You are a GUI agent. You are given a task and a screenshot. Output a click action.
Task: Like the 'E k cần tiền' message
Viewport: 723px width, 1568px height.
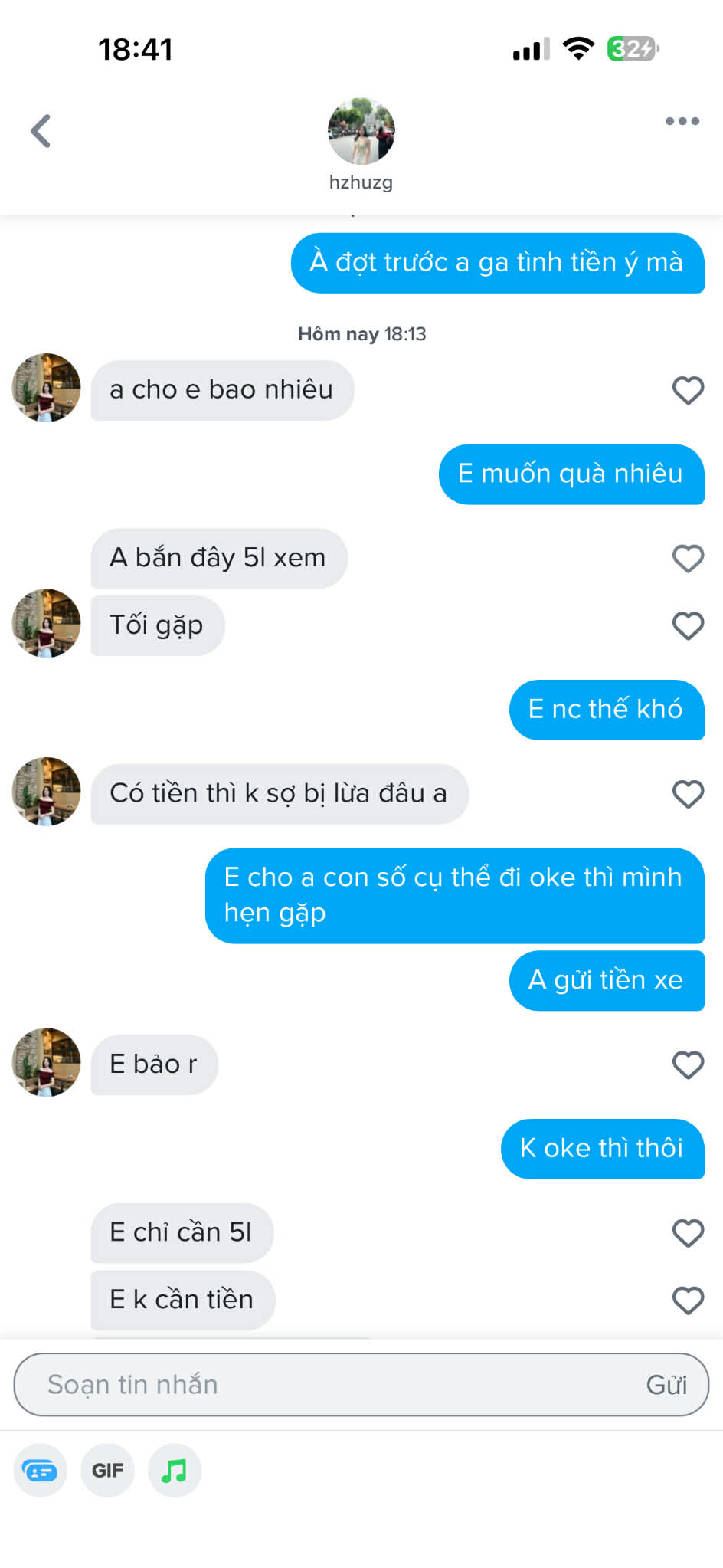(x=688, y=1299)
